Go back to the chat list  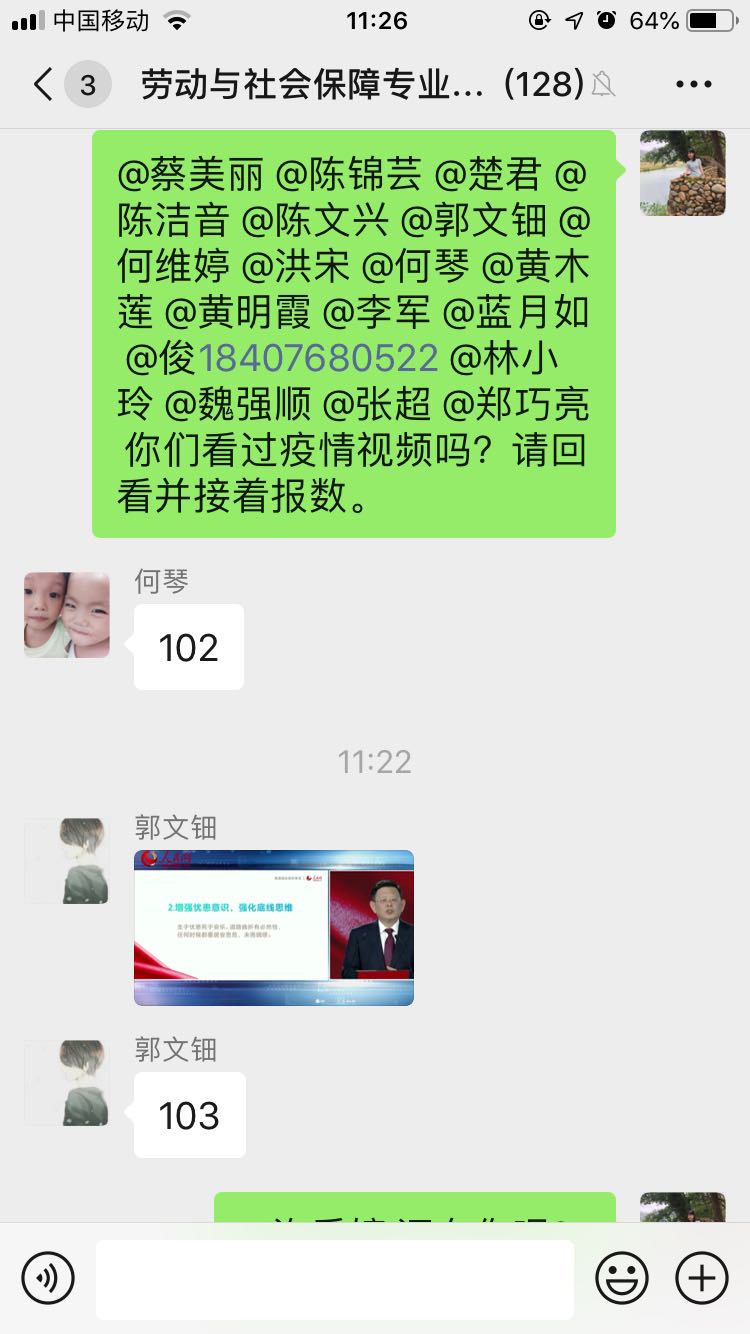(x=44, y=85)
